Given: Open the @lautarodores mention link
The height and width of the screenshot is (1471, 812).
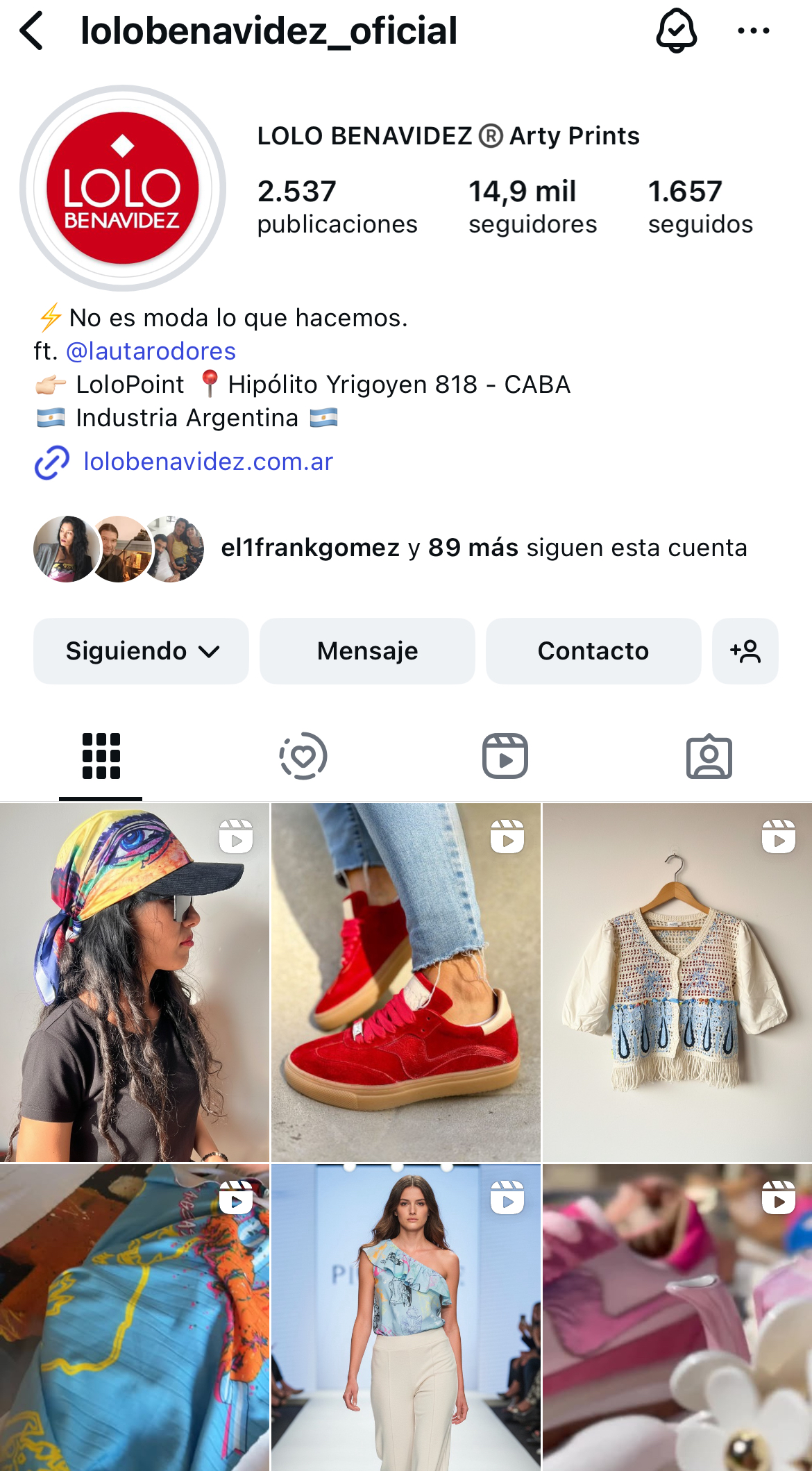Looking at the screenshot, I should (x=151, y=351).
